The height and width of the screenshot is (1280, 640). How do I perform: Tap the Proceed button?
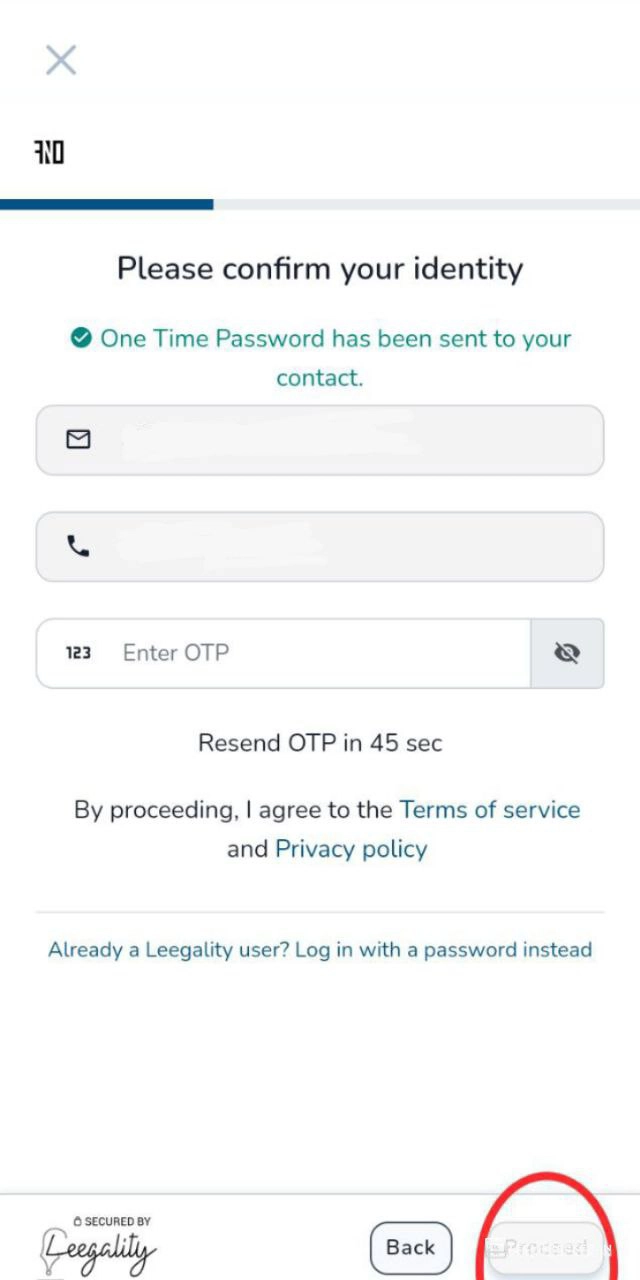coord(547,1247)
